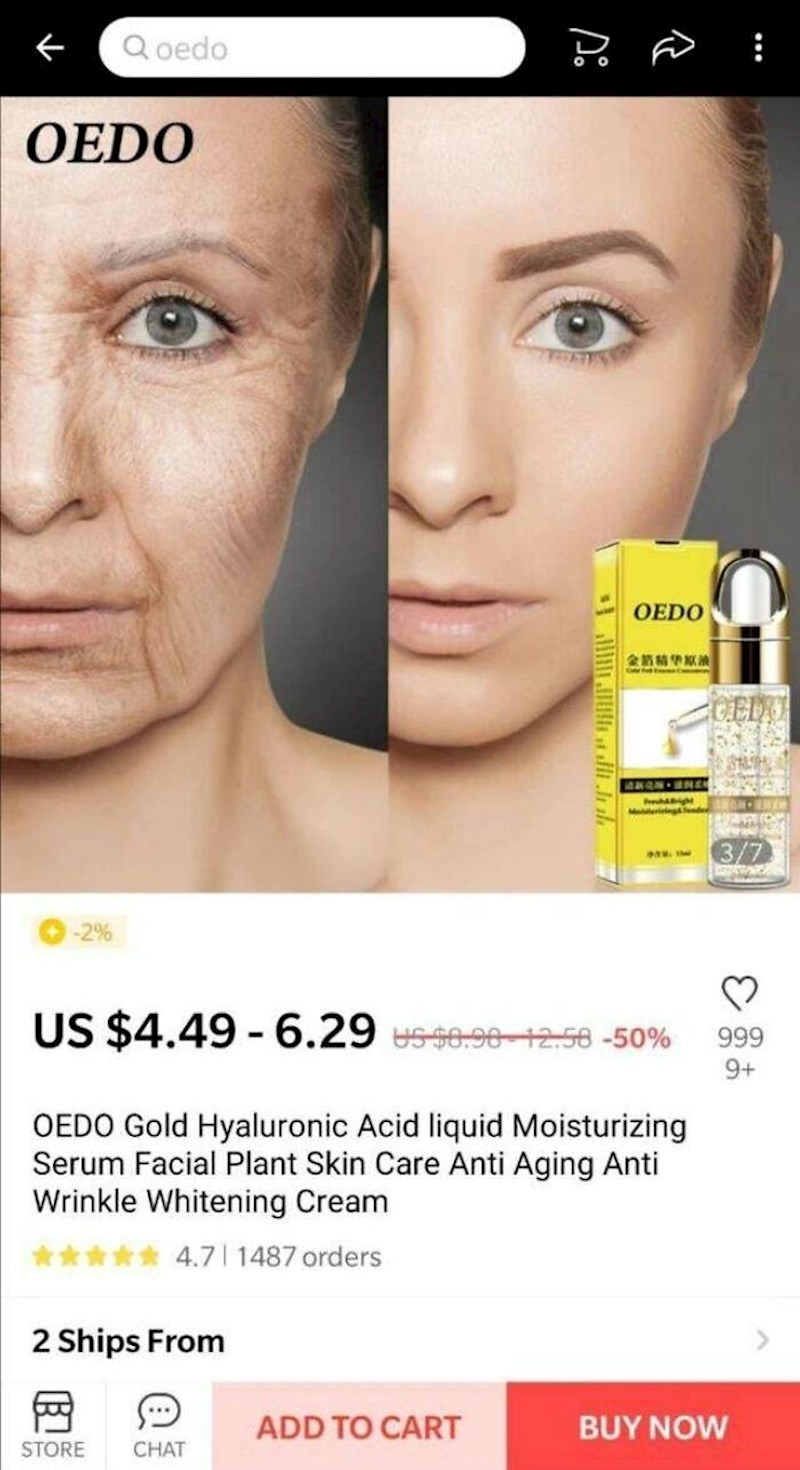This screenshot has width=800, height=1470.
Task: Tap Add to Cart
Action: pyautogui.click(x=359, y=1426)
